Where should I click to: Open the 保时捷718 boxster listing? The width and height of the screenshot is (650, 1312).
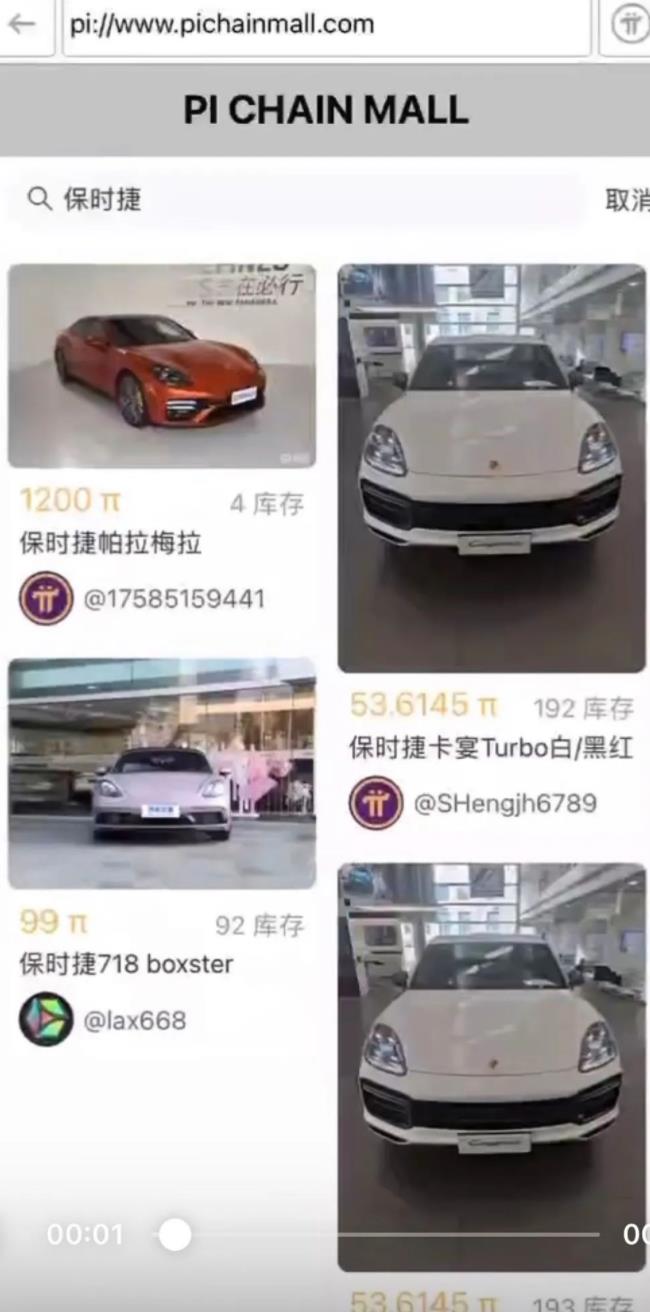coord(162,772)
